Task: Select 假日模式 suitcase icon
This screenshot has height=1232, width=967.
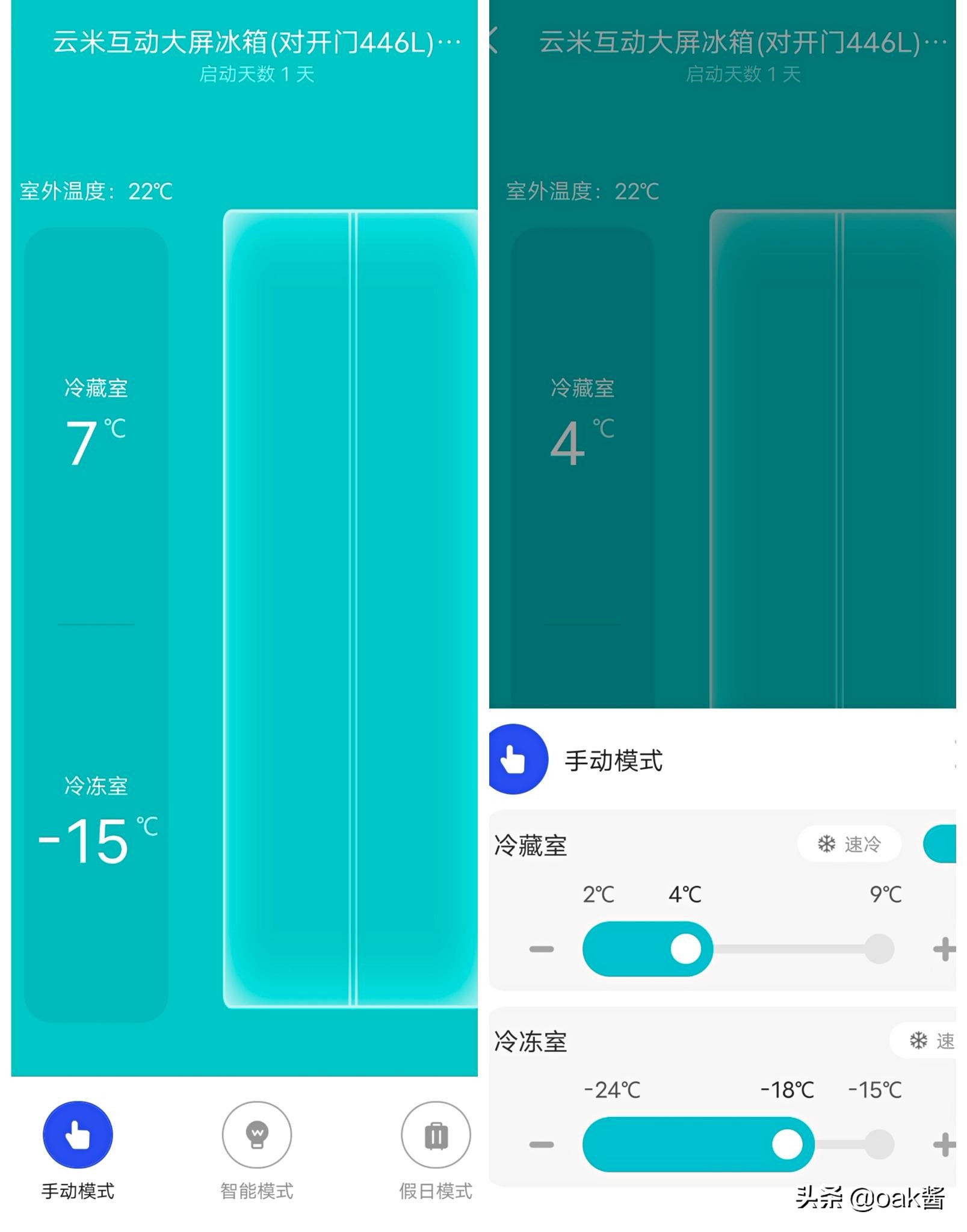Action: point(436,1135)
